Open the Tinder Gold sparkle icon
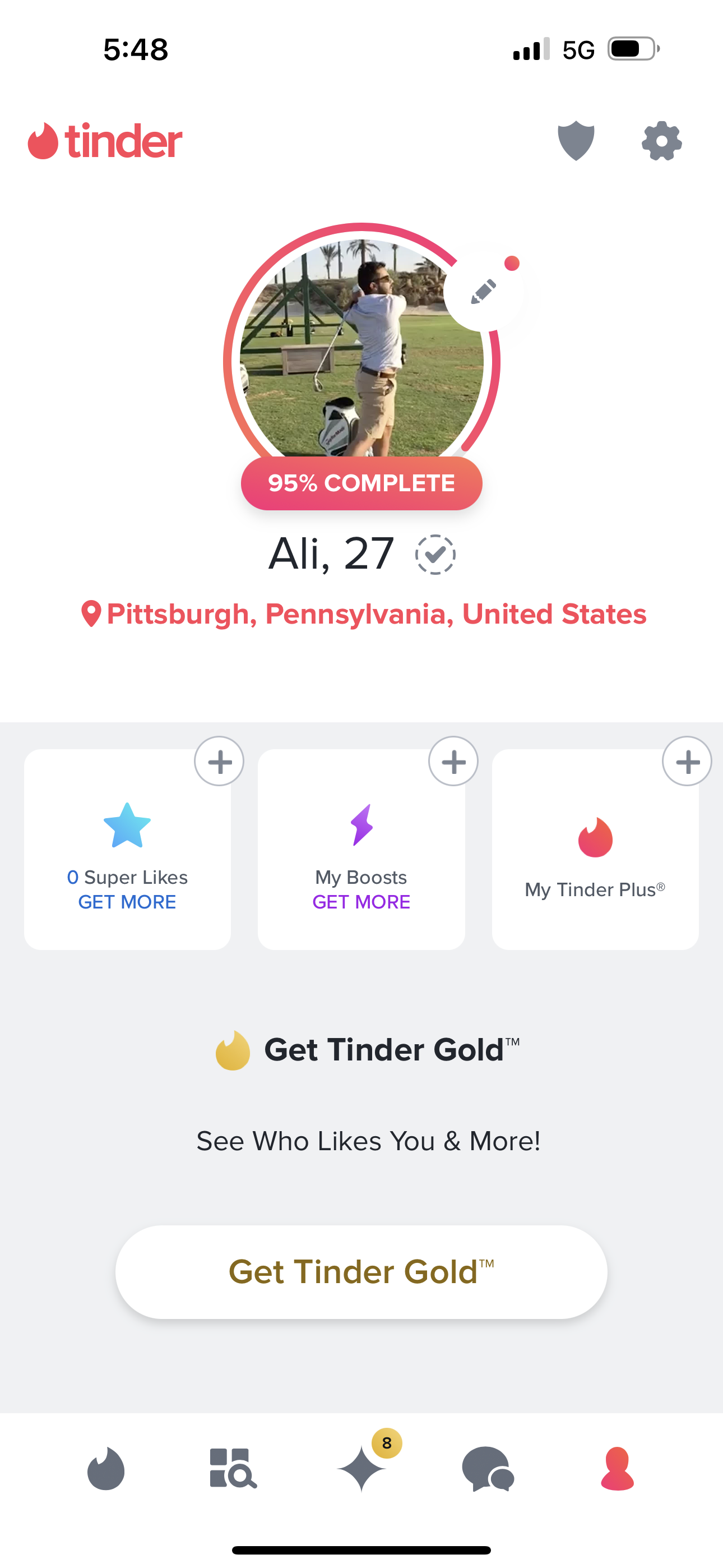Screen dimensions: 723x1568 (361, 1469)
